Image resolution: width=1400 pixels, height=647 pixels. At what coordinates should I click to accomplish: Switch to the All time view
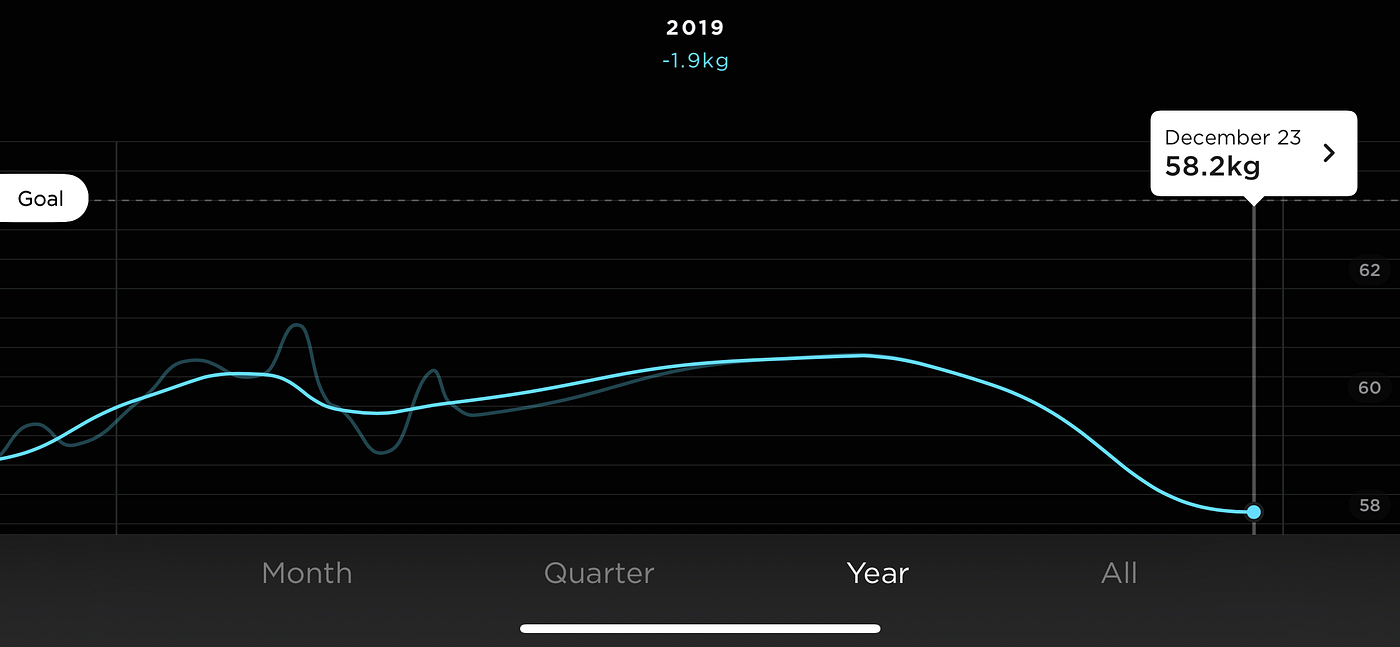click(1119, 573)
